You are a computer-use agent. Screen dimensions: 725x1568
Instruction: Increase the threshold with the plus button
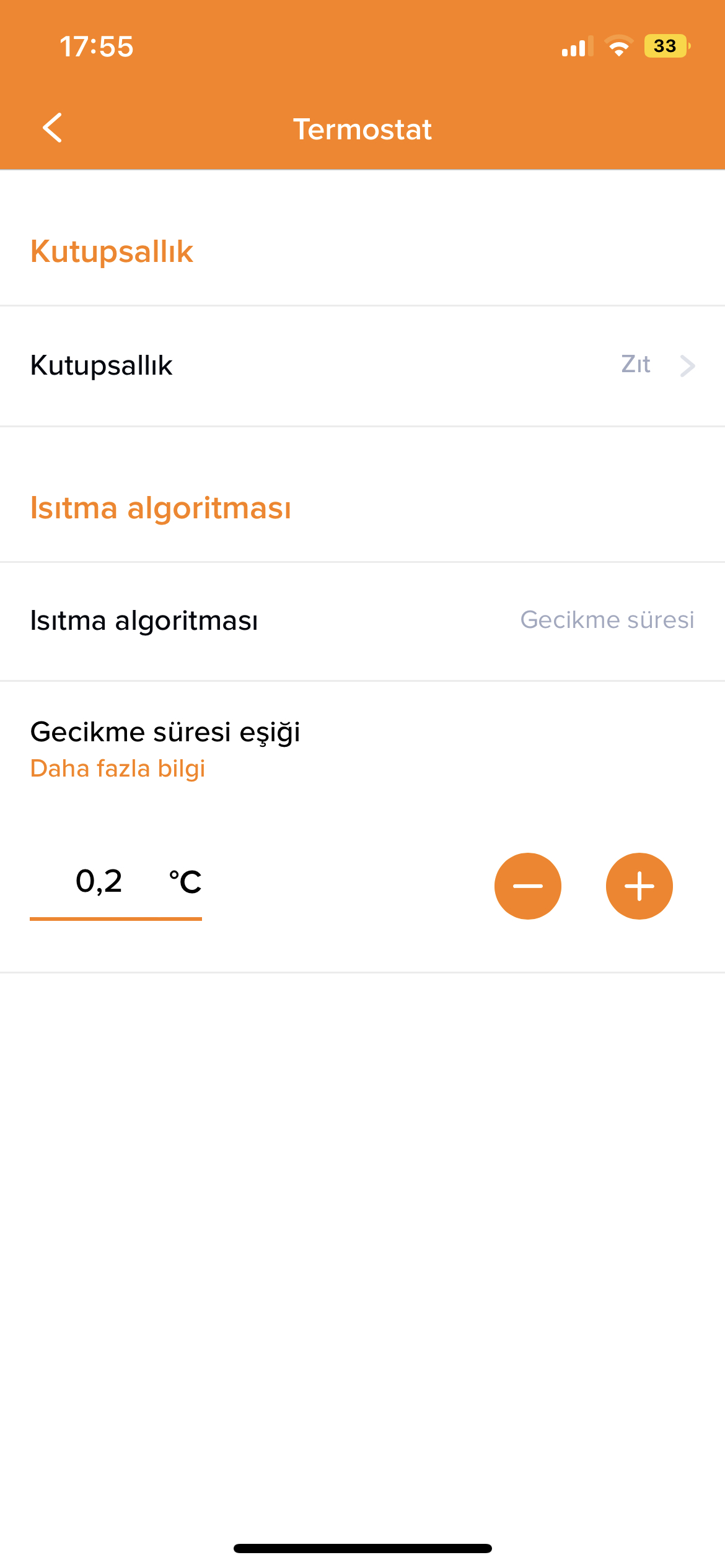639,886
